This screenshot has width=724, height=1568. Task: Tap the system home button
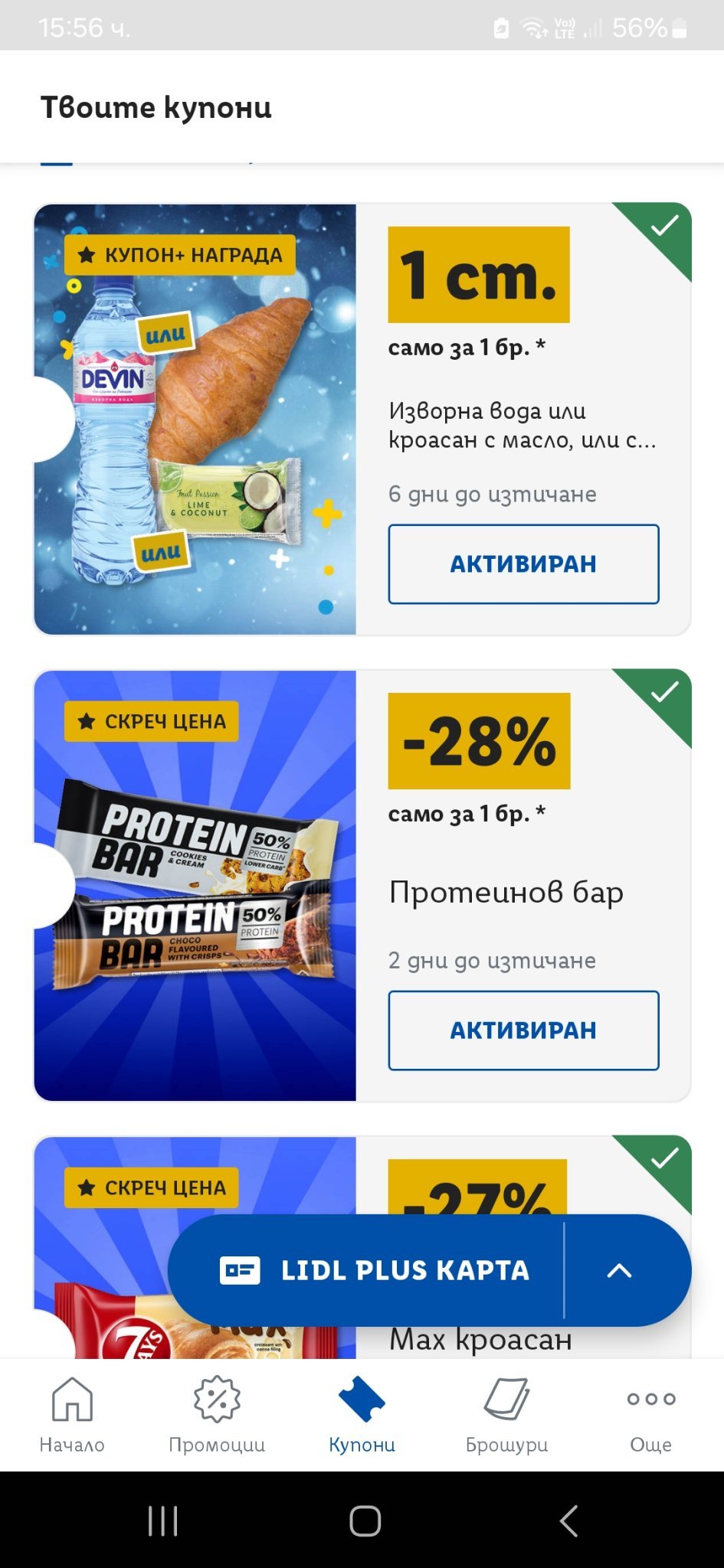click(365, 1521)
